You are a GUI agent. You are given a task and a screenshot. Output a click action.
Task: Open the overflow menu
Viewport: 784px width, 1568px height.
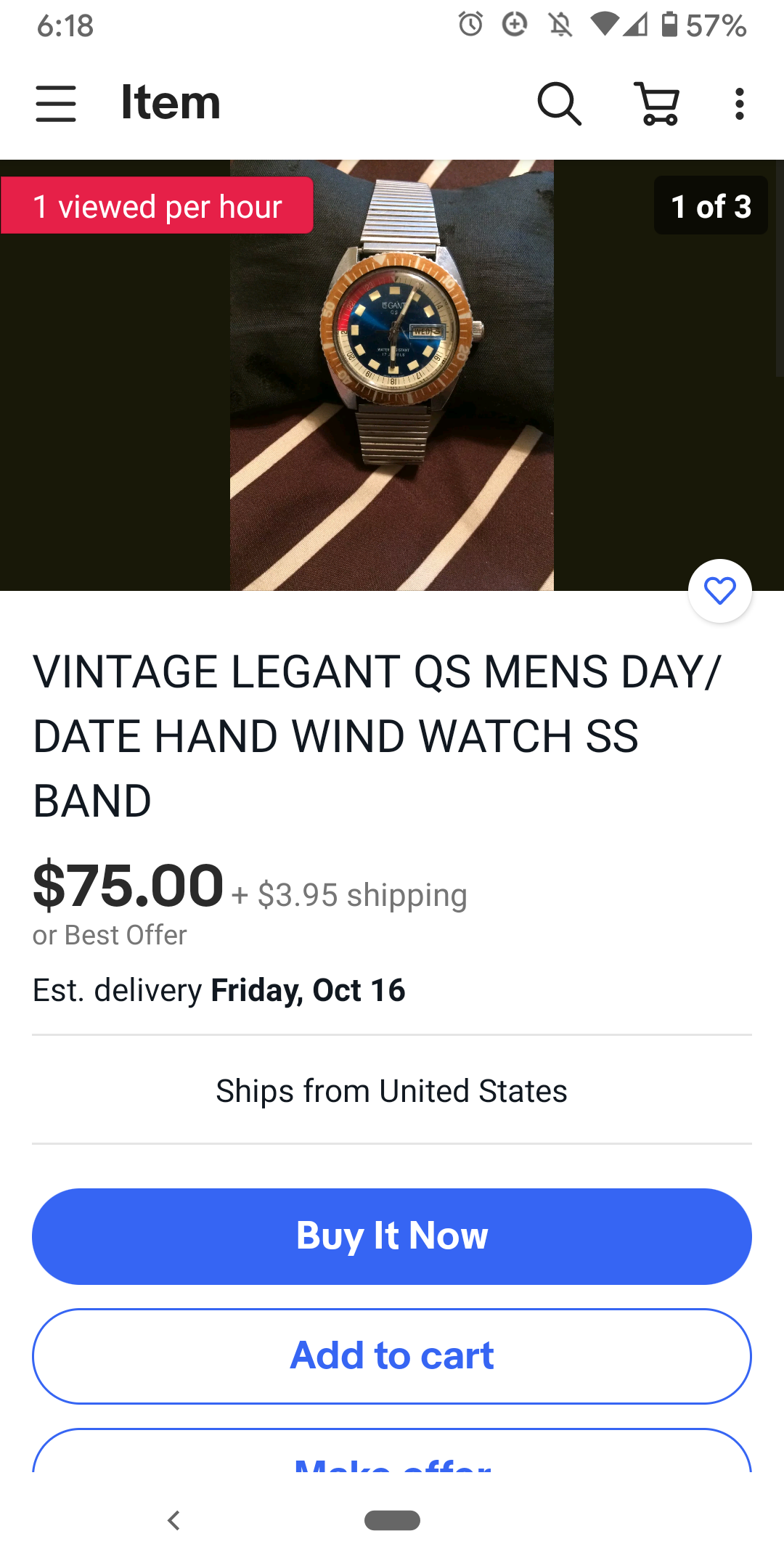point(739,103)
